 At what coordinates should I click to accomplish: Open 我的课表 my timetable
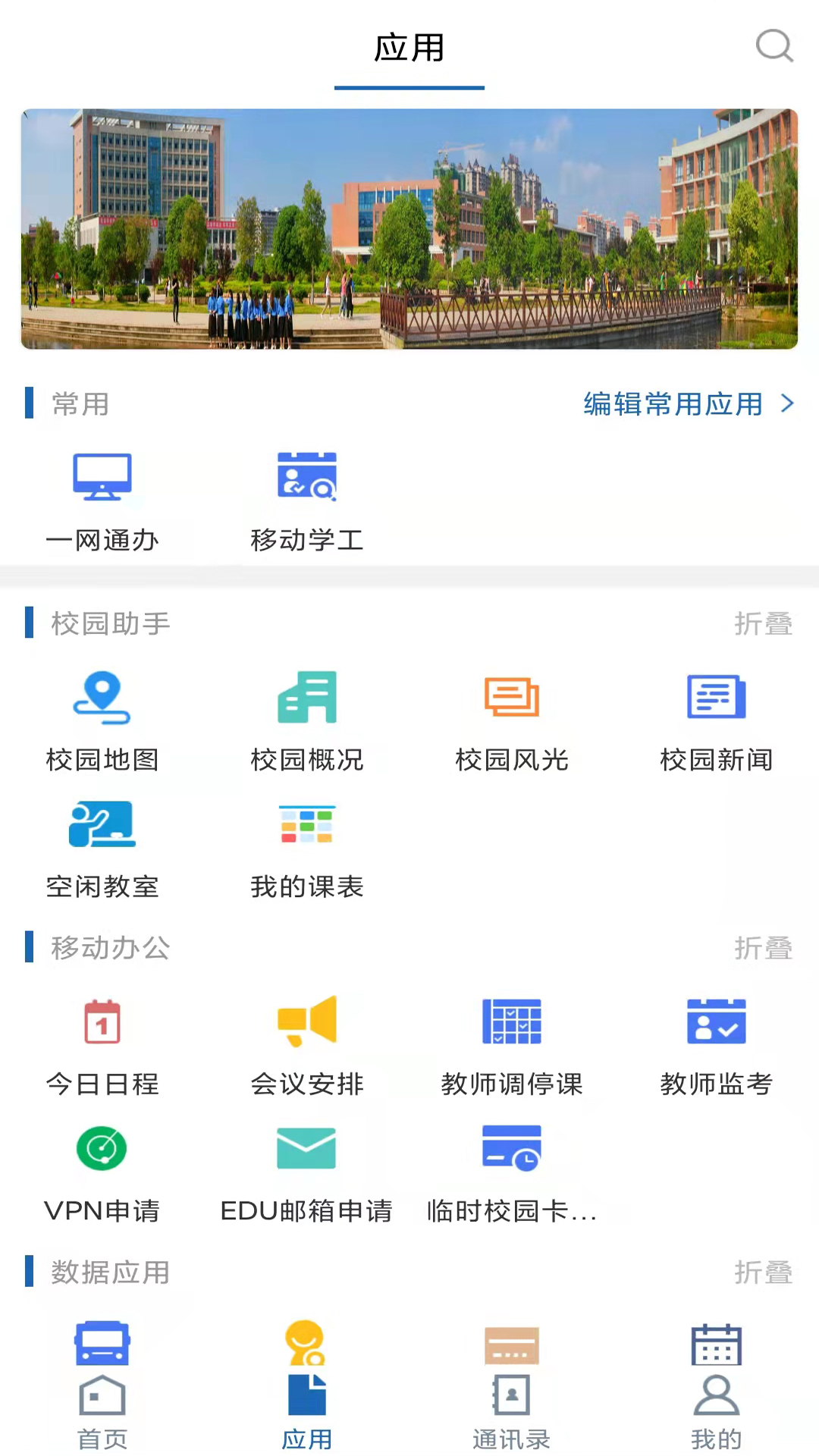[307, 846]
